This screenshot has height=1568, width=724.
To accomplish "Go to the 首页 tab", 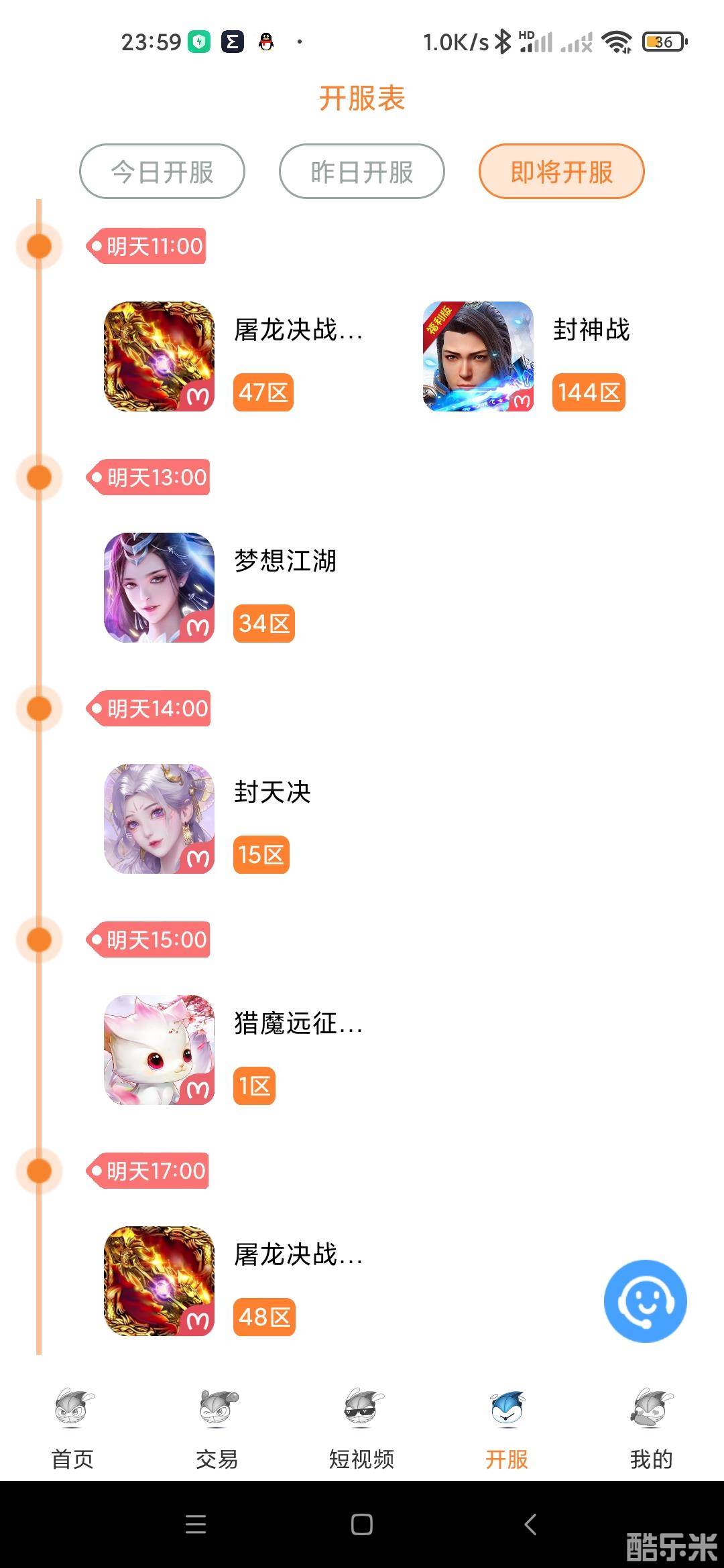I will click(72, 1427).
